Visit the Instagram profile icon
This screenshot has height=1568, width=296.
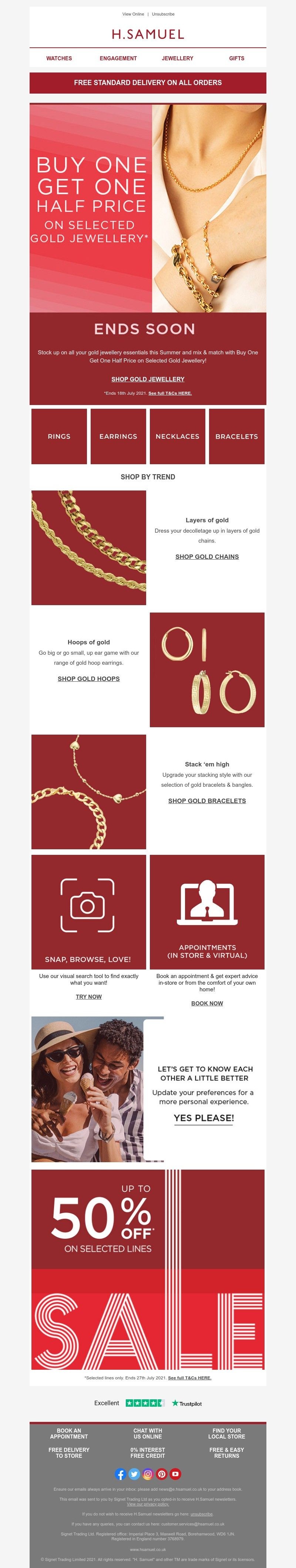(x=148, y=1474)
